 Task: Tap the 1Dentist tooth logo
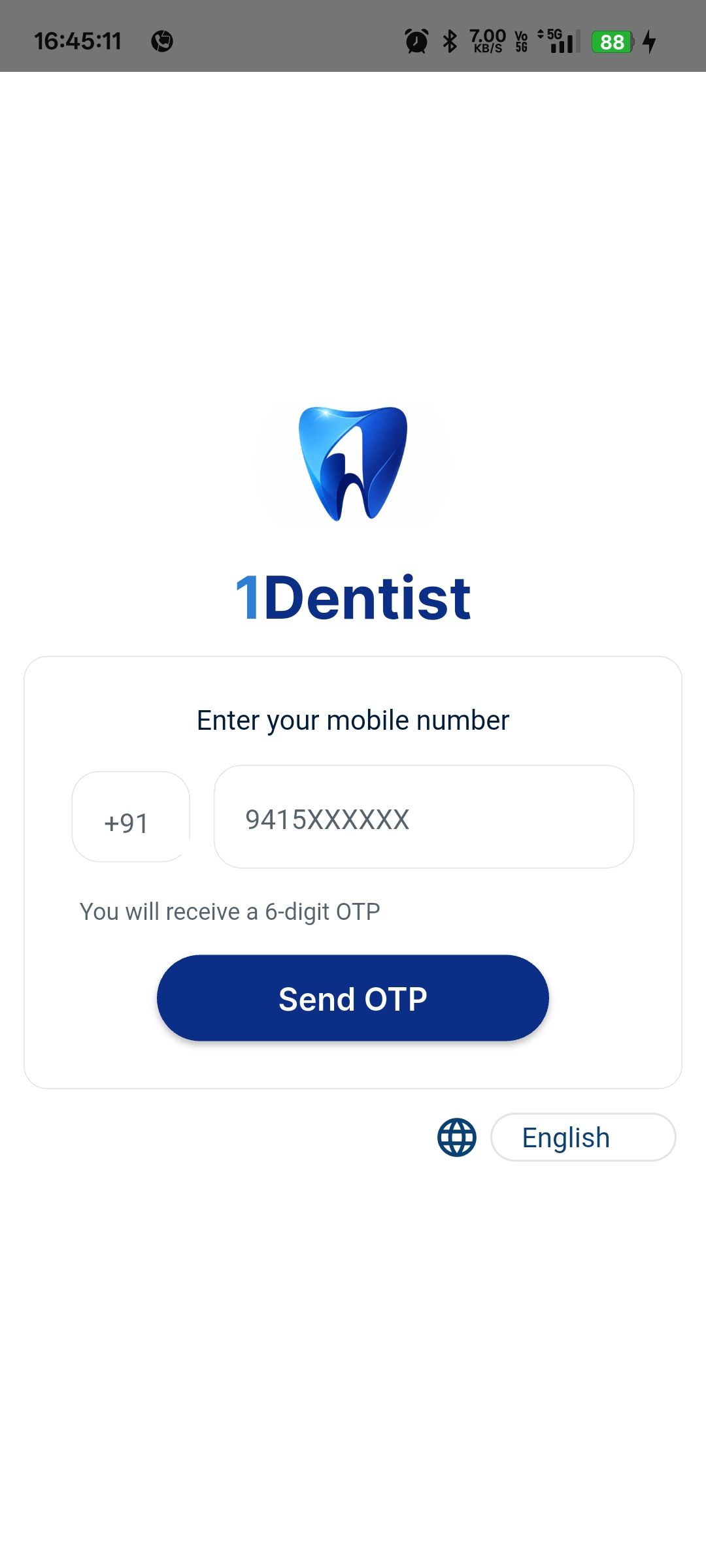point(353,464)
